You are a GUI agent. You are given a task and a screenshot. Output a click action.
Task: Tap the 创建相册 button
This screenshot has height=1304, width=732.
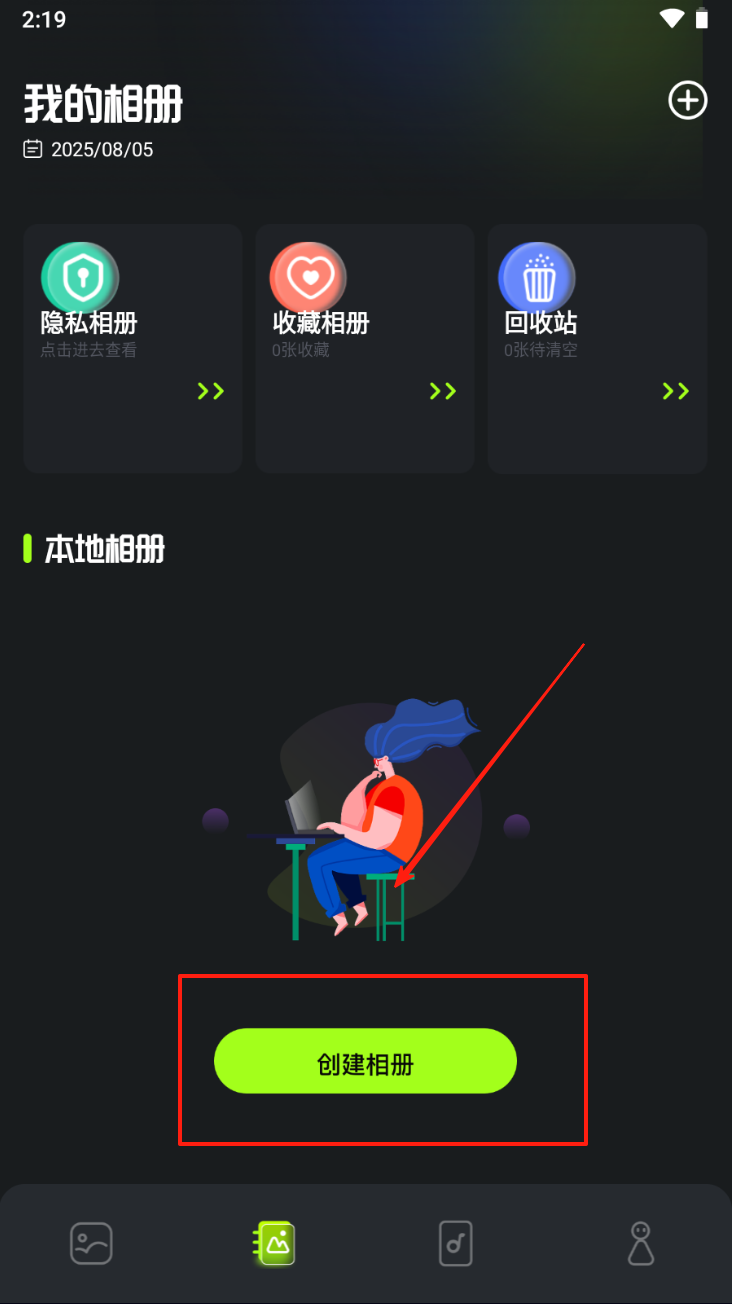click(365, 1061)
